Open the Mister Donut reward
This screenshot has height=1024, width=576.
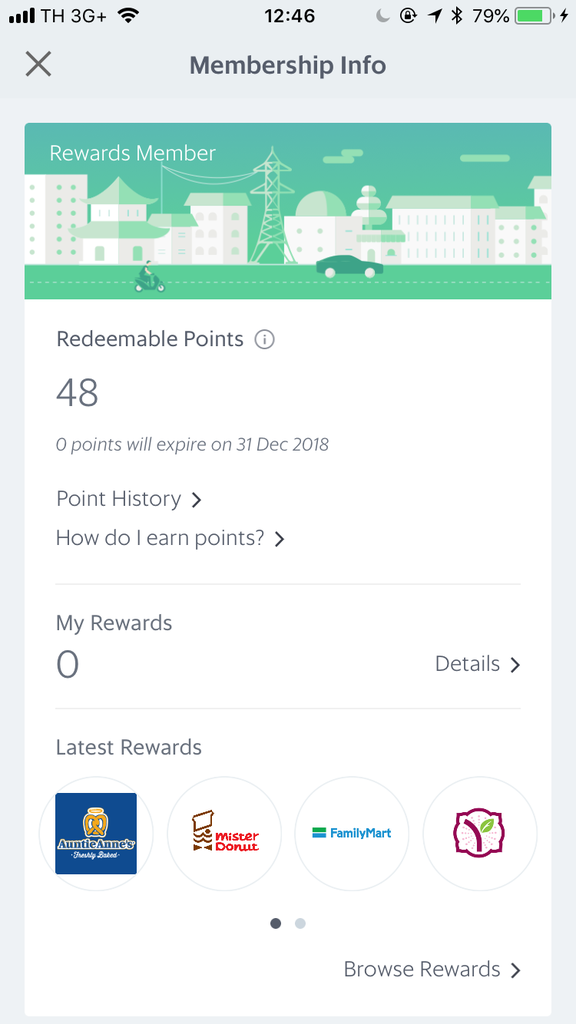tap(225, 833)
